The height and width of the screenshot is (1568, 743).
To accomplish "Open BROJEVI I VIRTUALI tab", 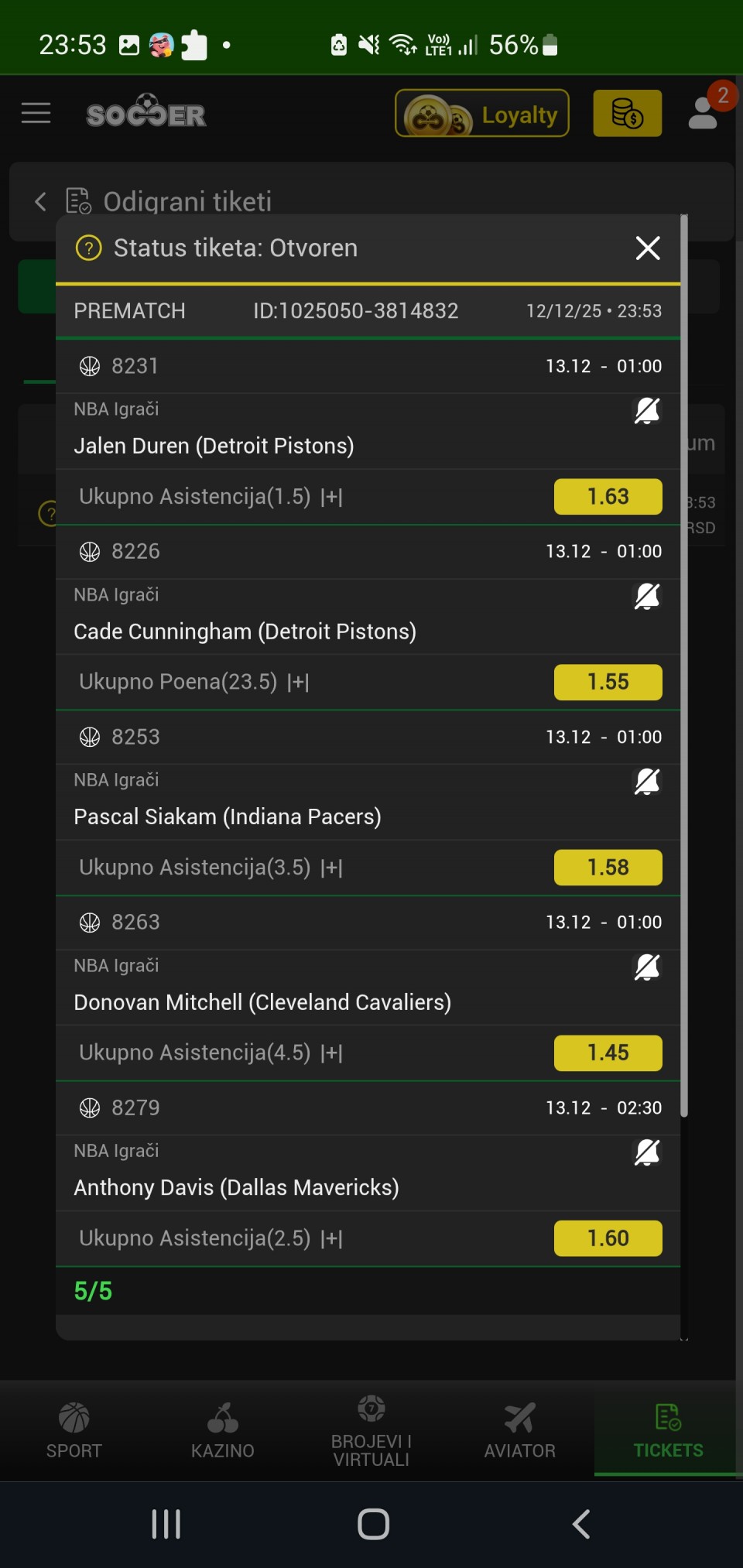I will (371, 1430).
